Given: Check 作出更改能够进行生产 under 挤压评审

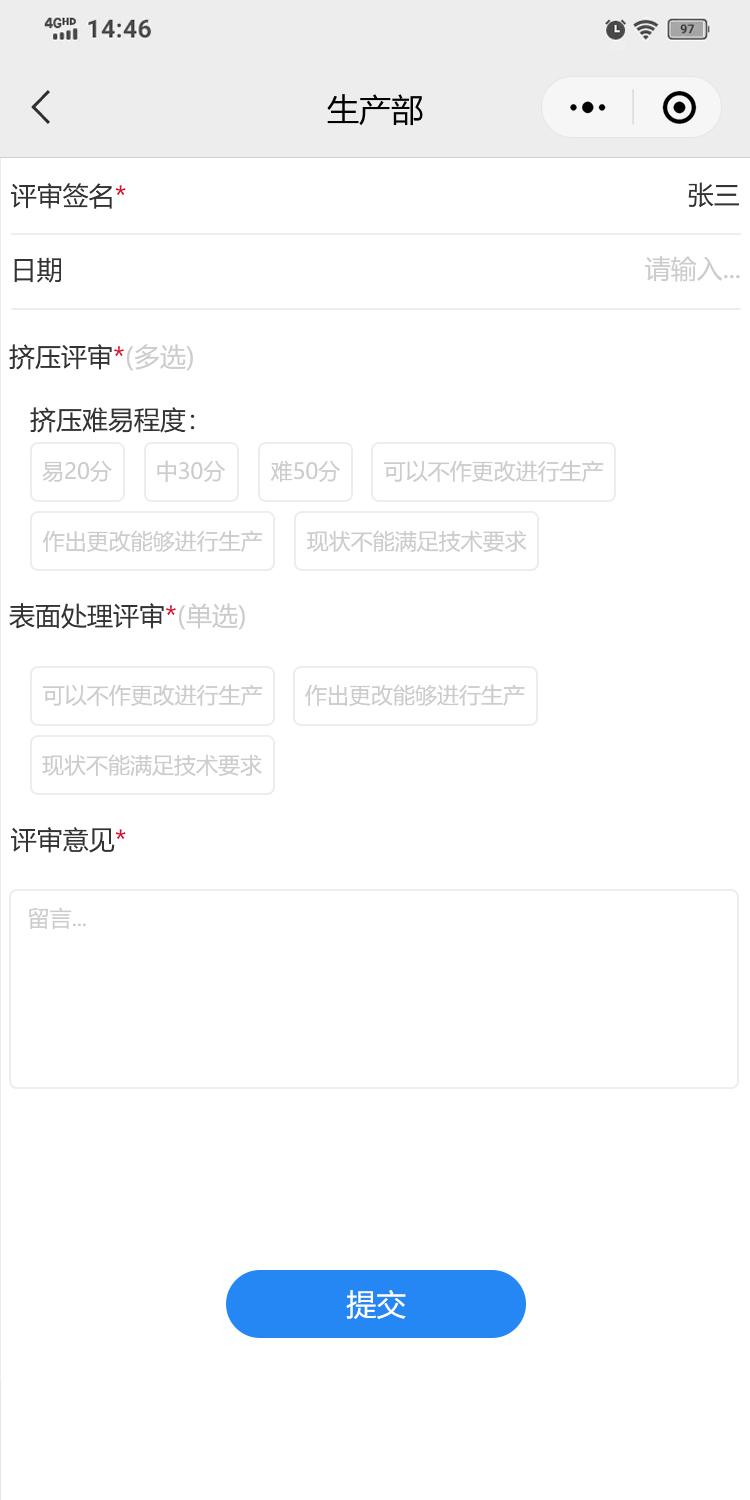Looking at the screenshot, I should pyautogui.click(x=152, y=541).
